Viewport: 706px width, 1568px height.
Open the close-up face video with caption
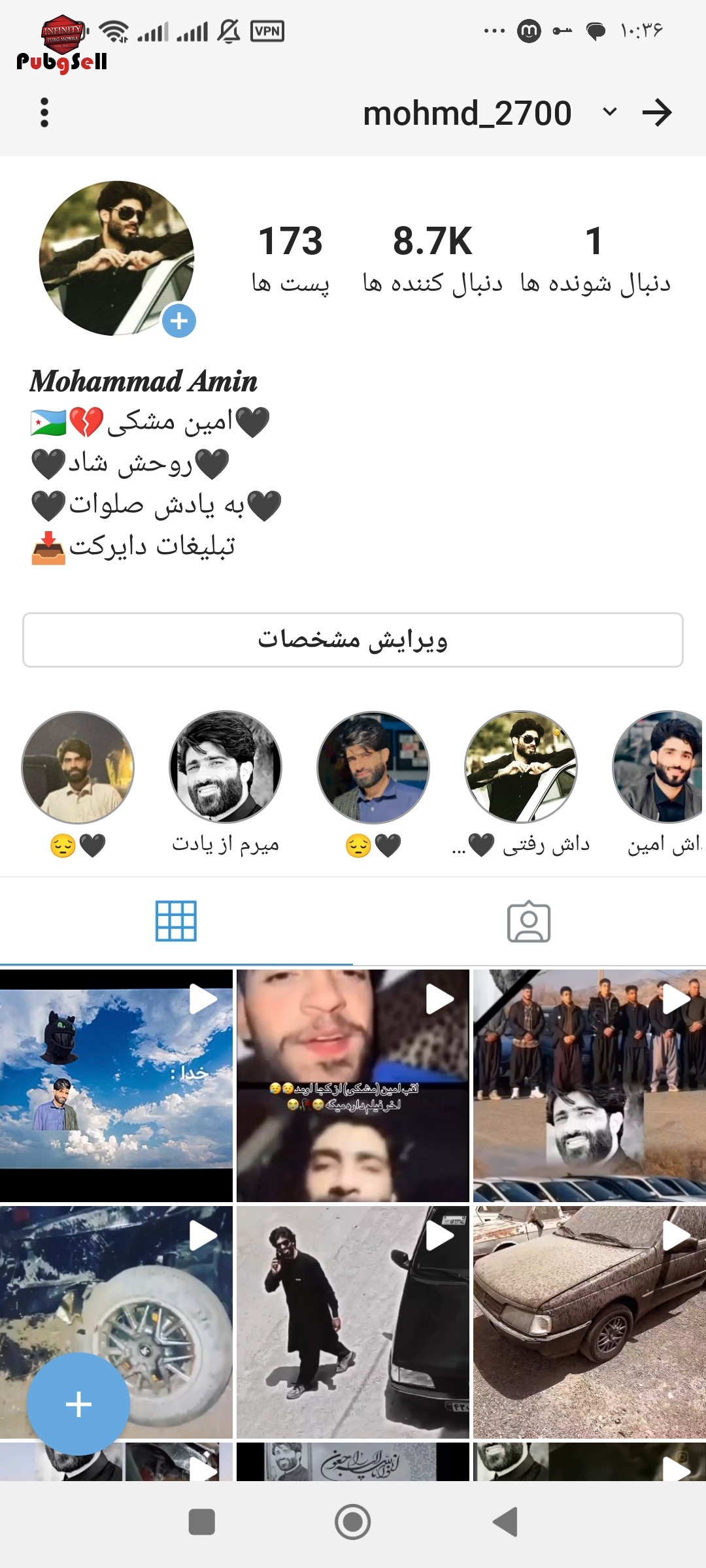(x=353, y=1086)
